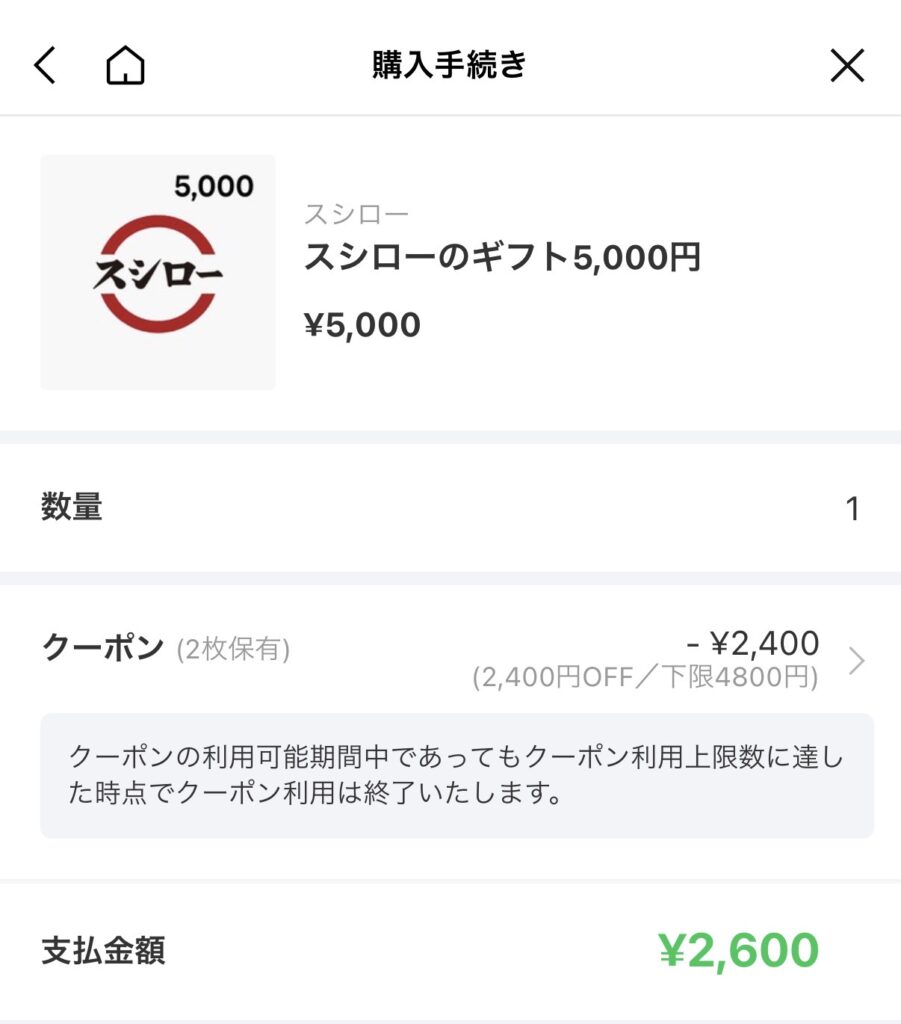This screenshot has width=901, height=1024.
Task: Open the quantity row
Action: pos(450,509)
